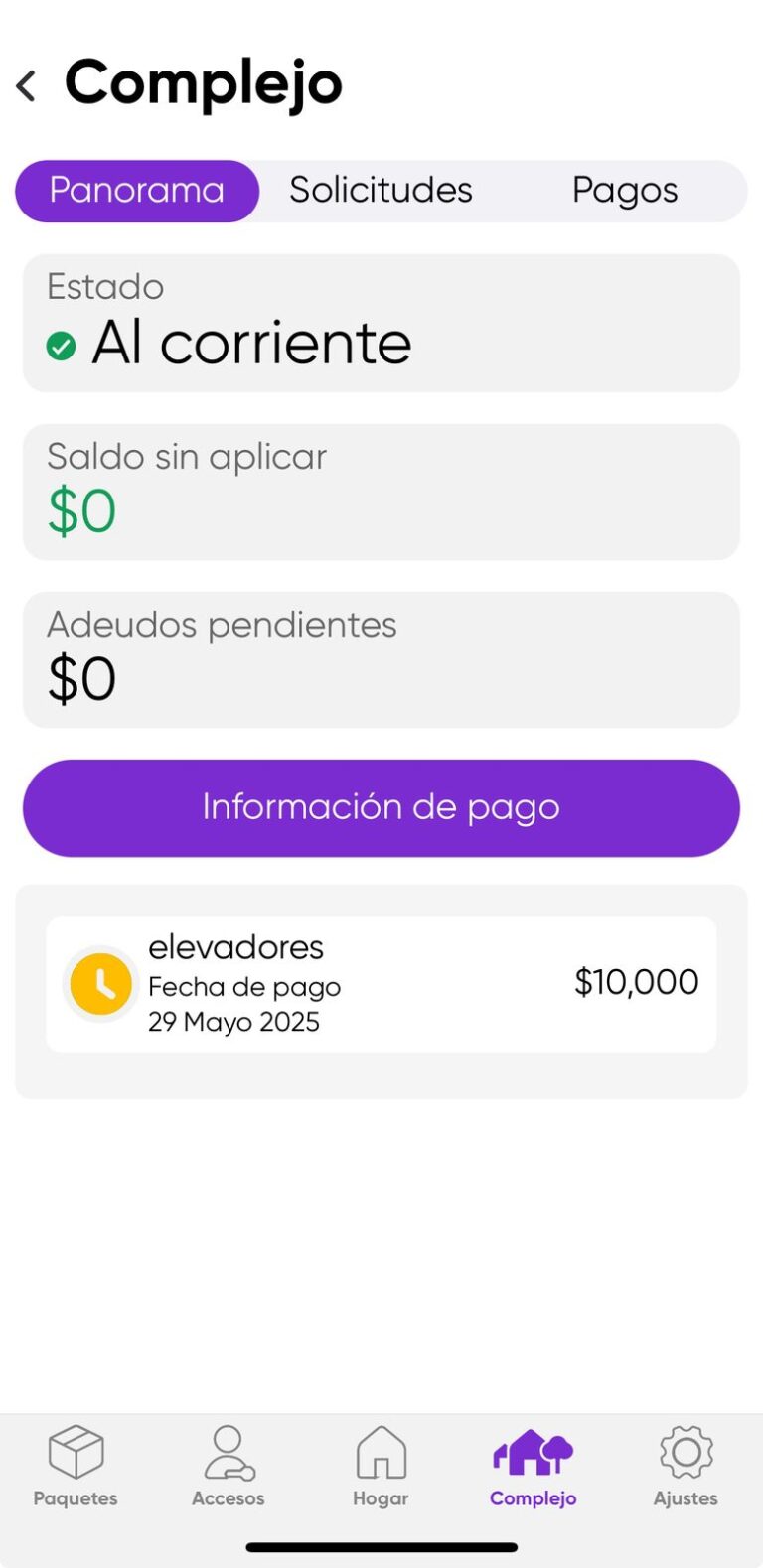The width and height of the screenshot is (763, 1568).
Task: Tap the yellow clock icon beside elevadores
Action: pyautogui.click(x=98, y=982)
